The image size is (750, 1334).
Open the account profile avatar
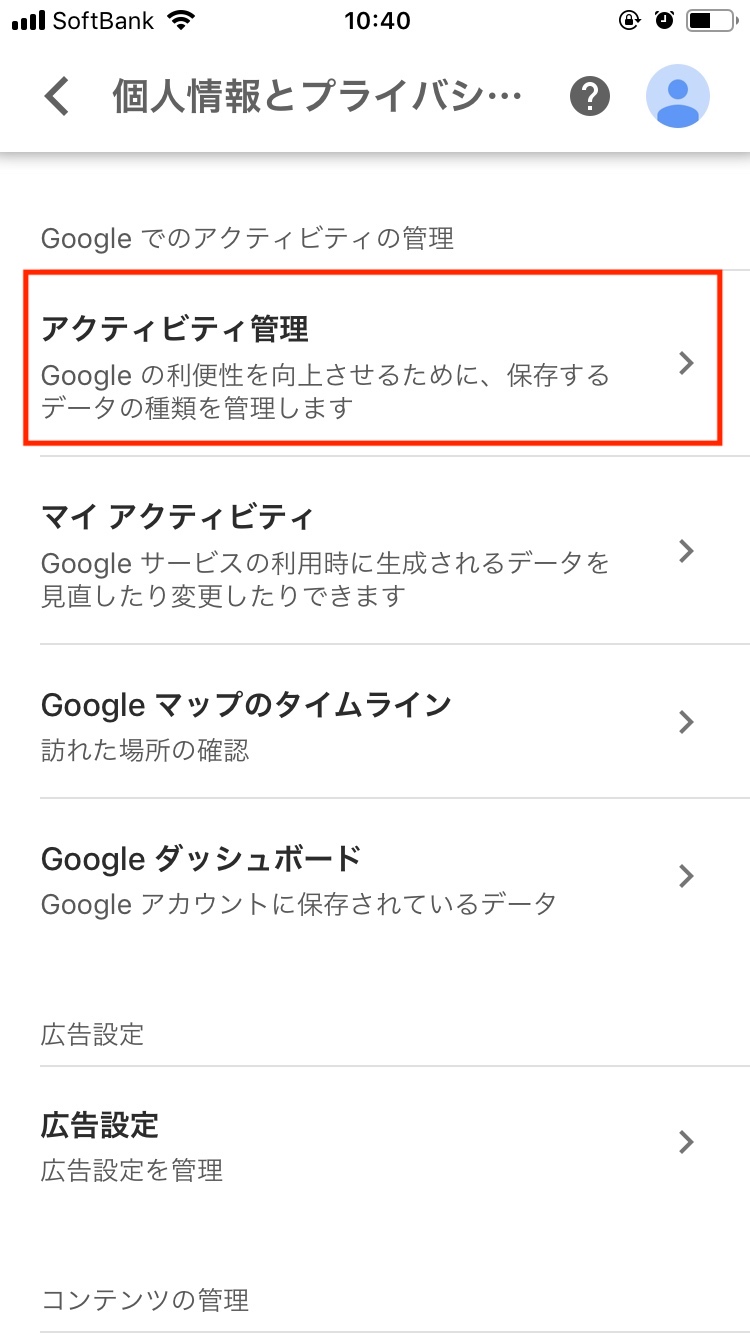[x=677, y=97]
